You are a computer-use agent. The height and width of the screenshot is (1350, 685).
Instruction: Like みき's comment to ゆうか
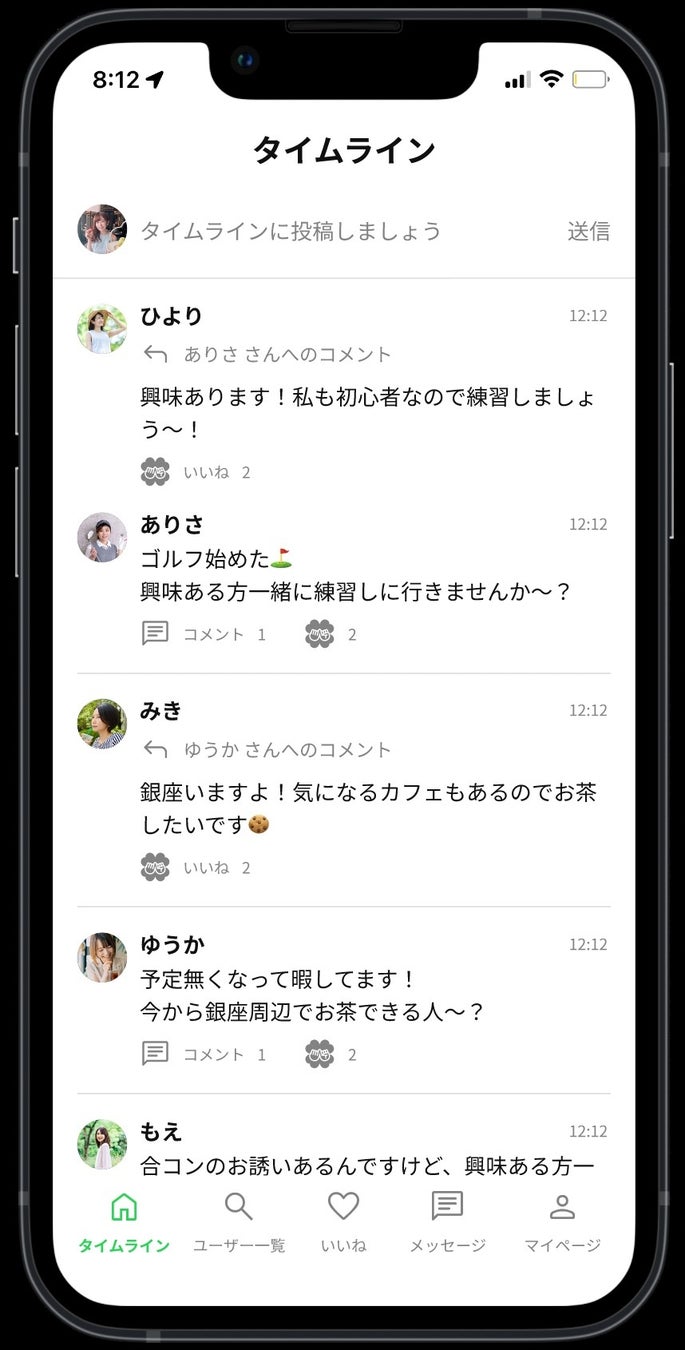pyautogui.click(x=156, y=867)
